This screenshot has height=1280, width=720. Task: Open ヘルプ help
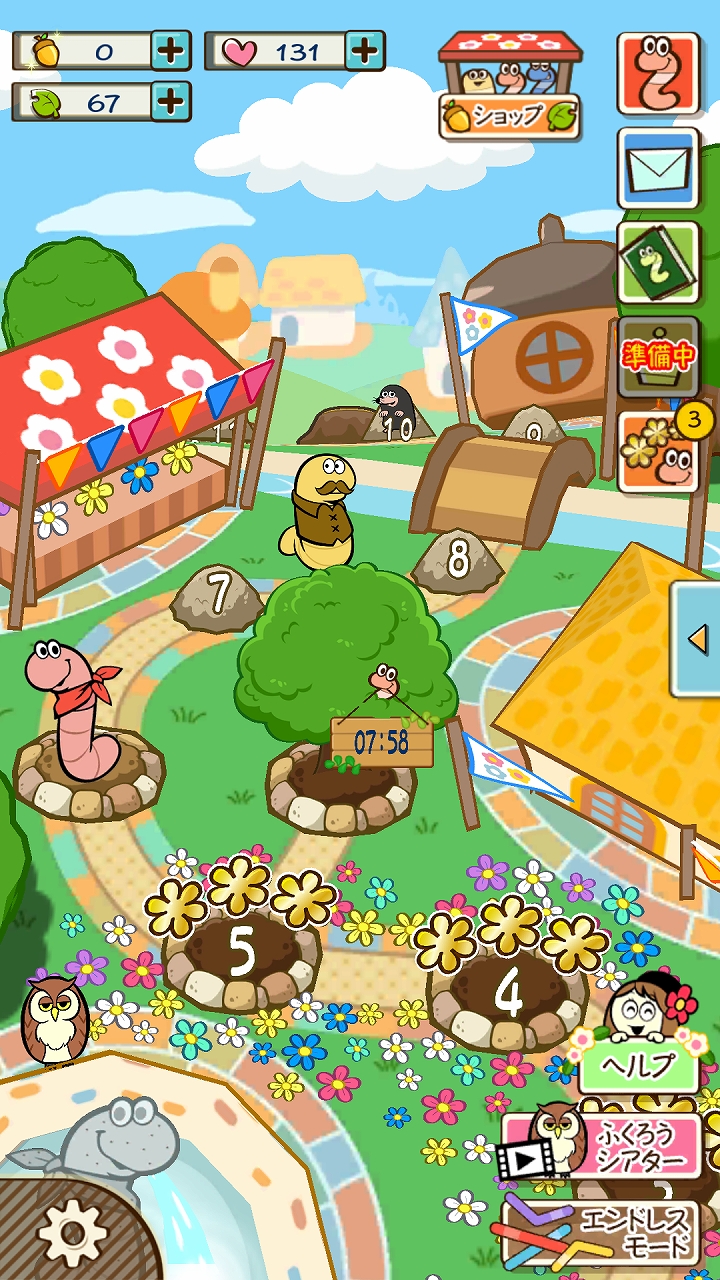click(638, 1064)
